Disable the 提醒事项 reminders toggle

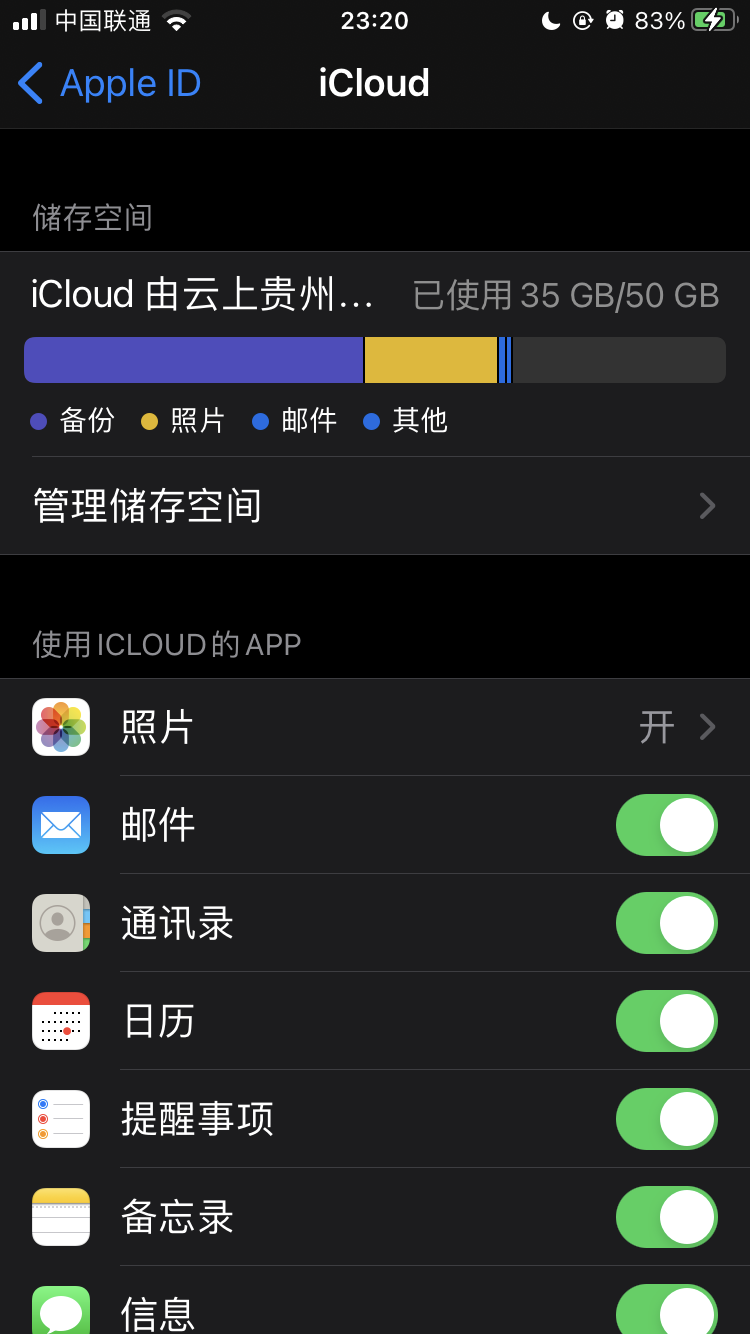[x=666, y=1119]
